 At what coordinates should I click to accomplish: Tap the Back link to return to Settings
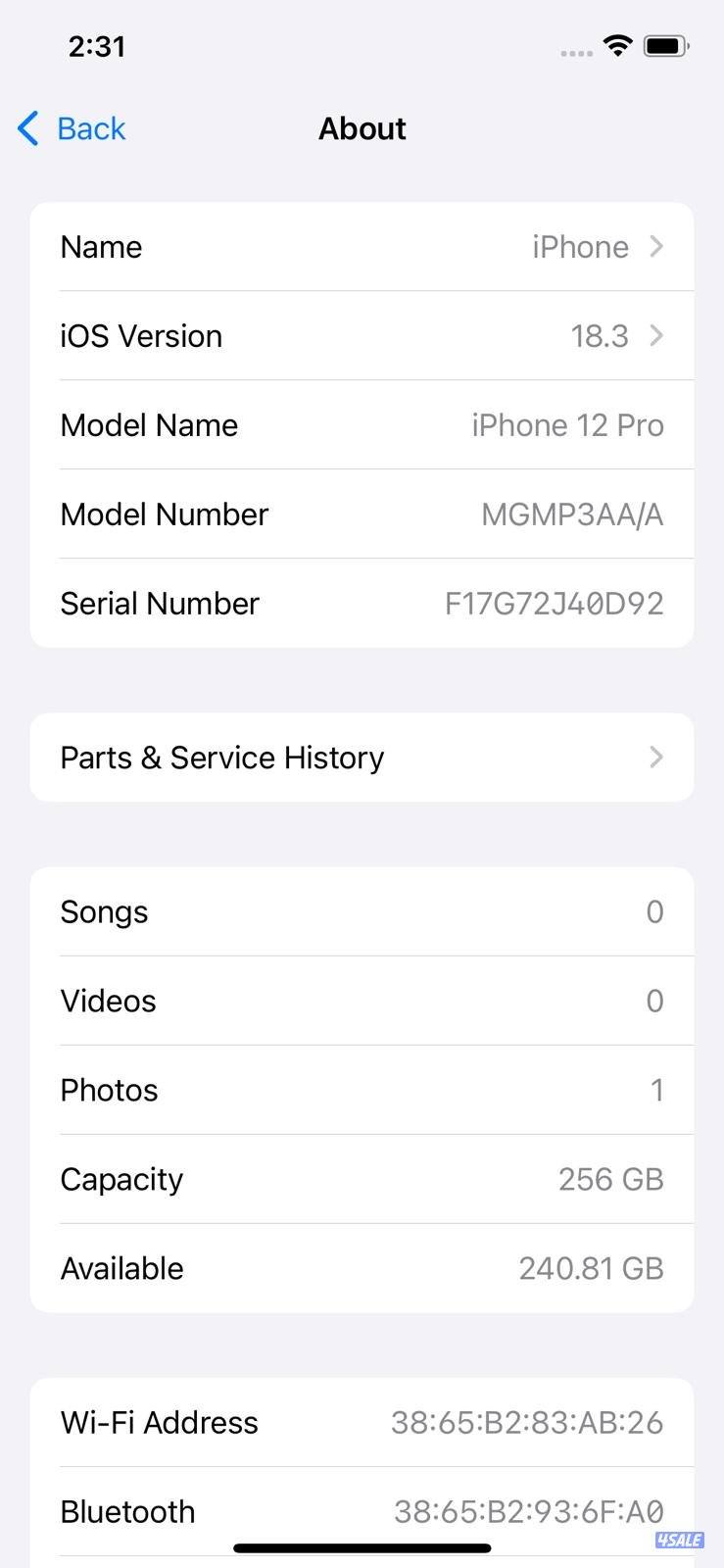92,128
